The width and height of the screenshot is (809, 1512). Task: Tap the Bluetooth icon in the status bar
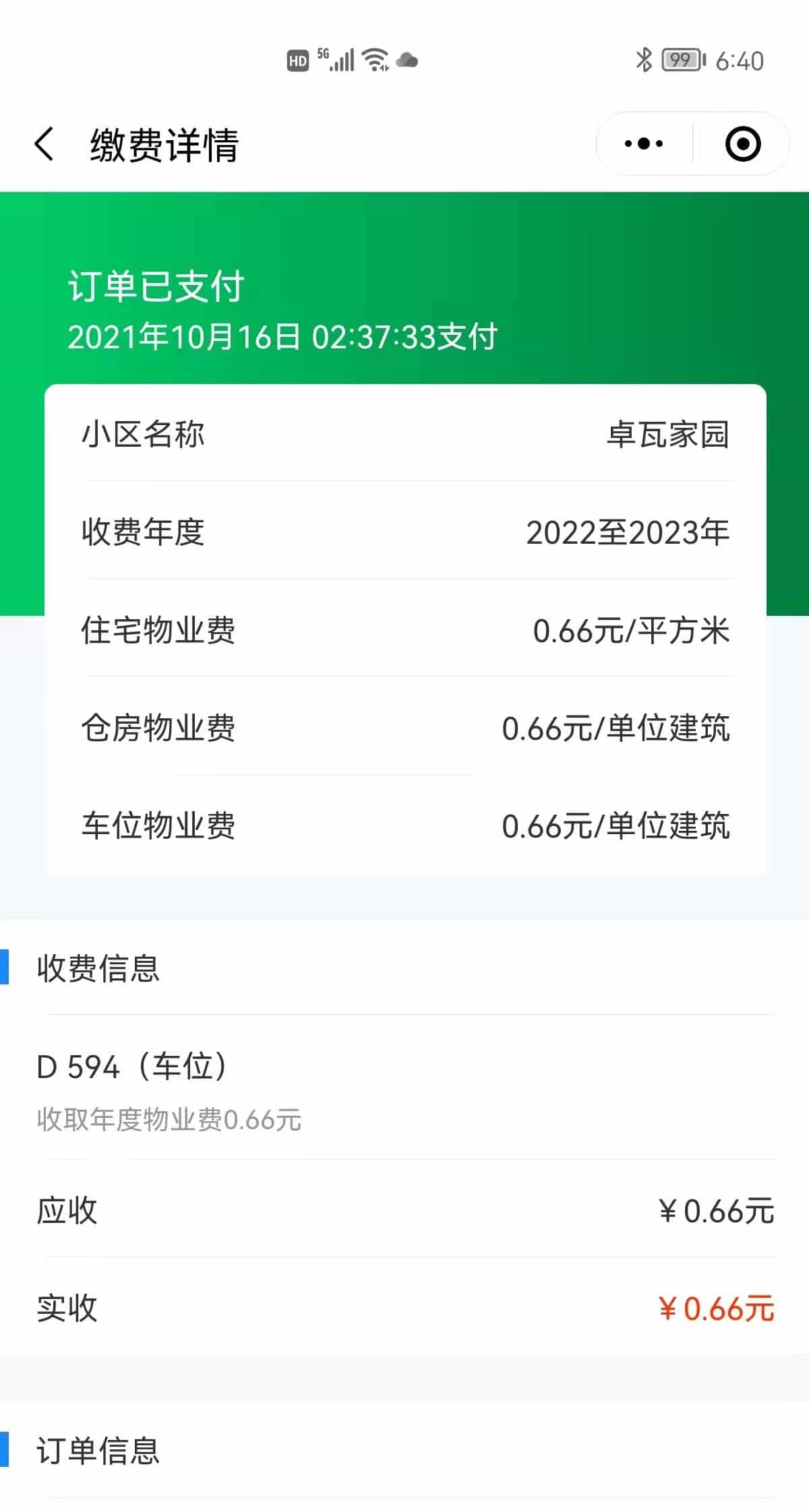coord(645,60)
